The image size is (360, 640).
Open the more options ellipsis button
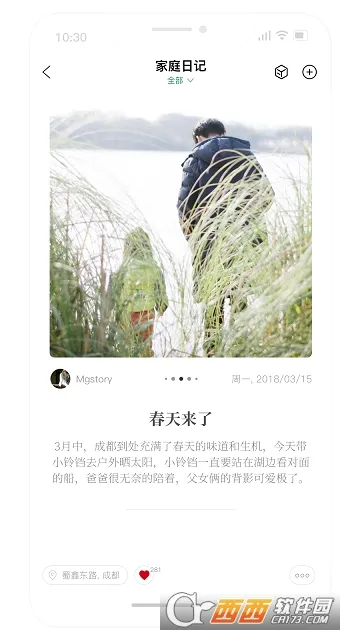pyautogui.click(x=302, y=575)
